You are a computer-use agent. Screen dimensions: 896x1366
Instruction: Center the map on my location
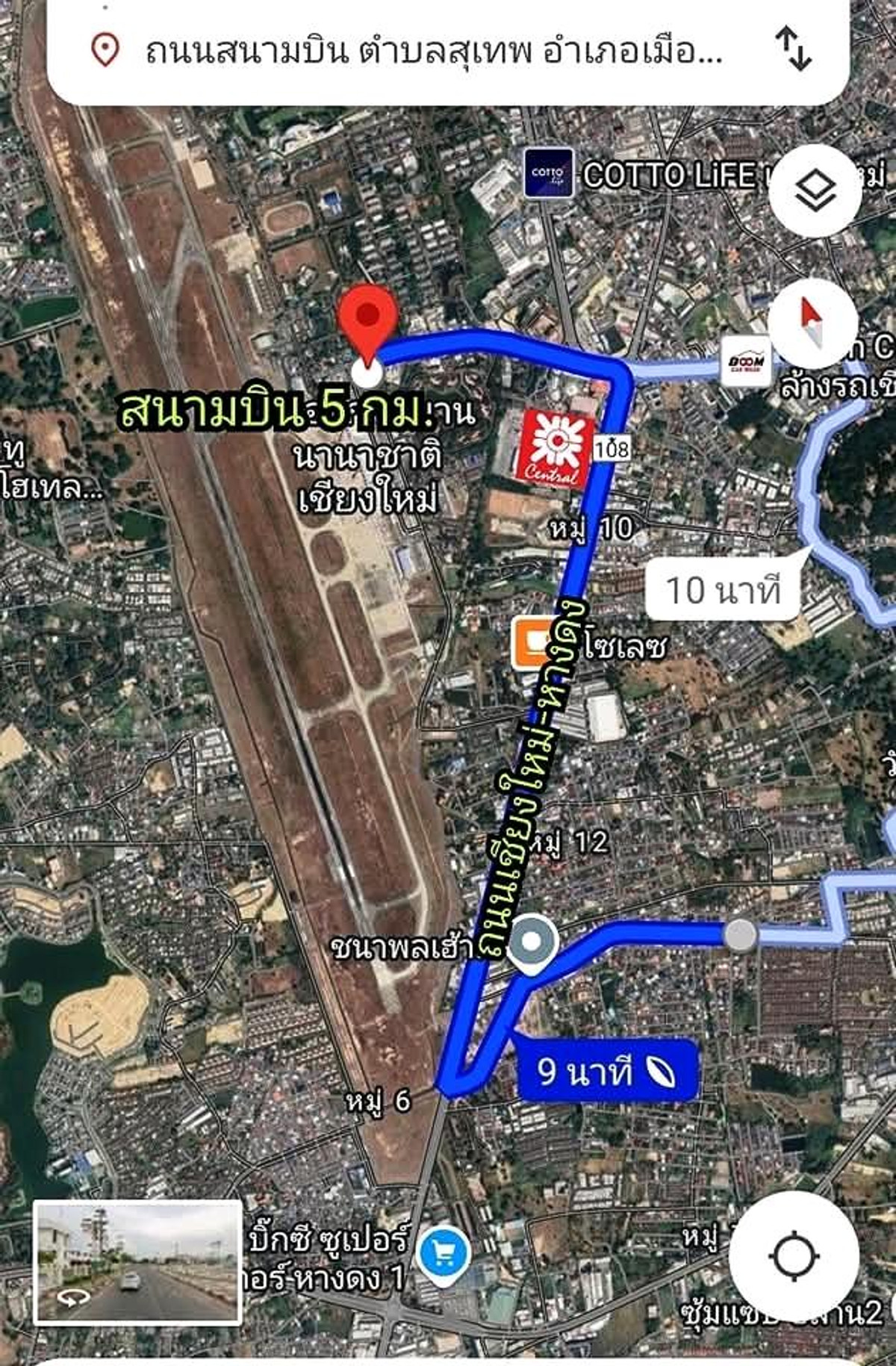pyautogui.click(x=793, y=1256)
